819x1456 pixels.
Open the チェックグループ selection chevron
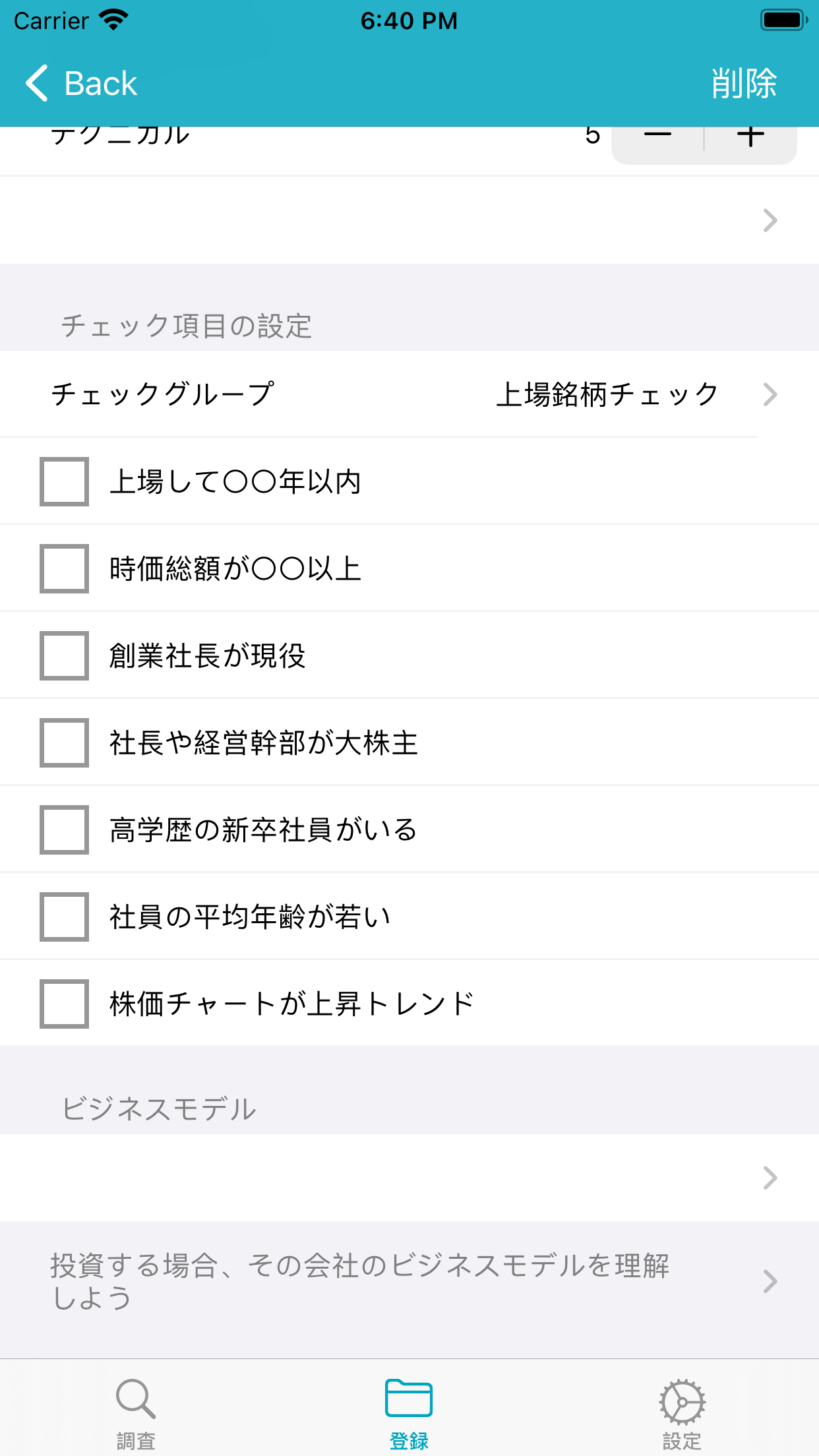coord(769,394)
